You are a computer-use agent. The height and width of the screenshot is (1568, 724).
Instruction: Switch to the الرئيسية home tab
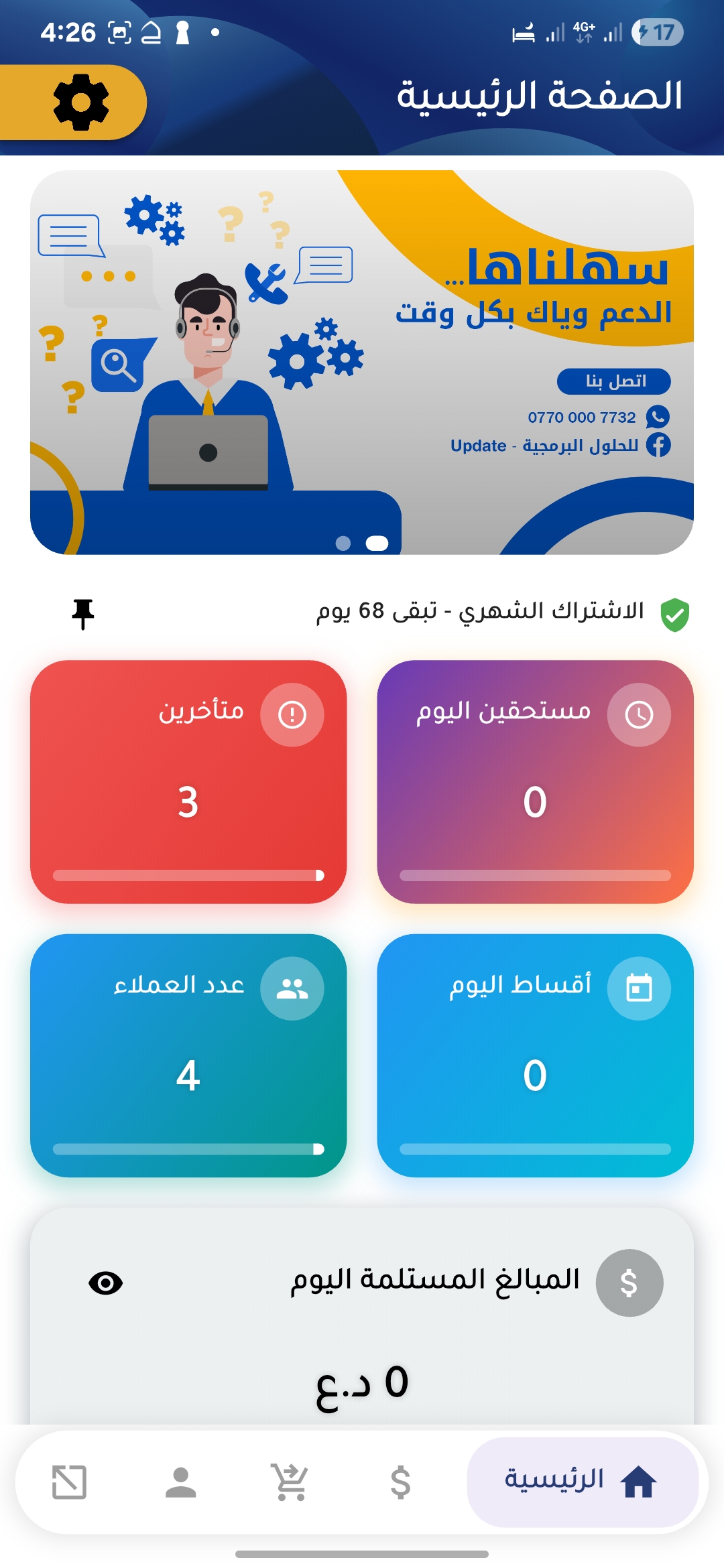[x=582, y=1482]
